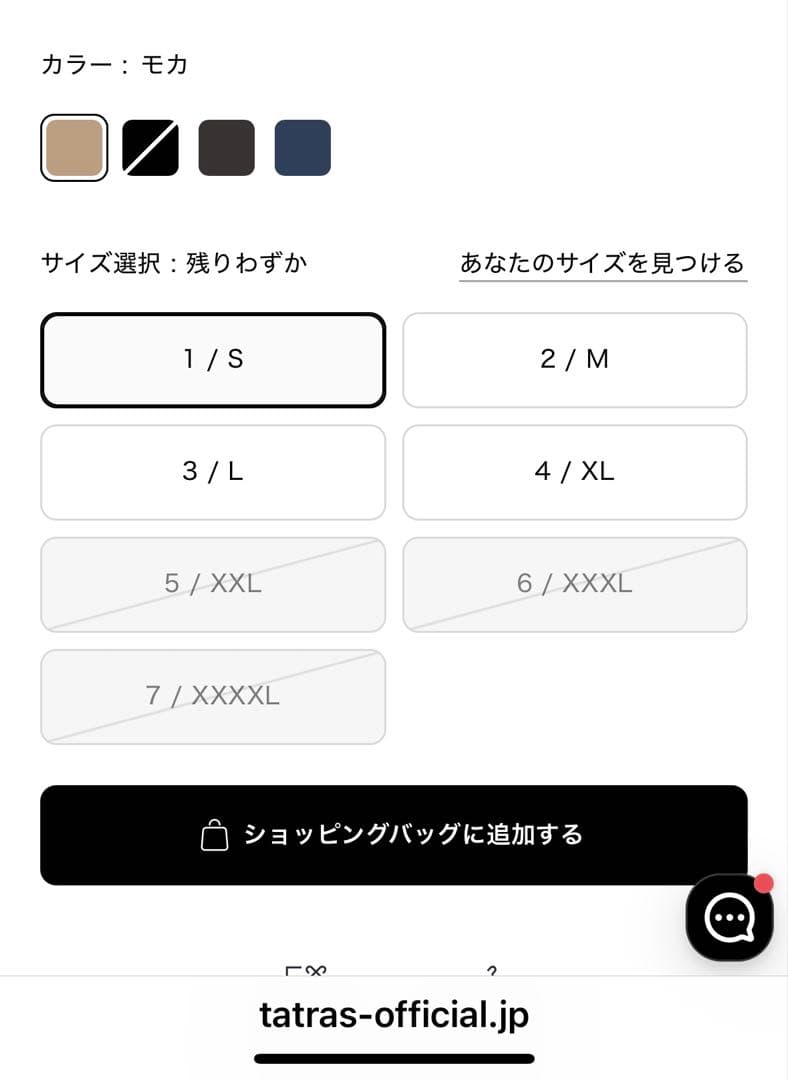Select the navy blue color swatch
The height and width of the screenshot is (1080, 788).
click(x=303, y=148)
